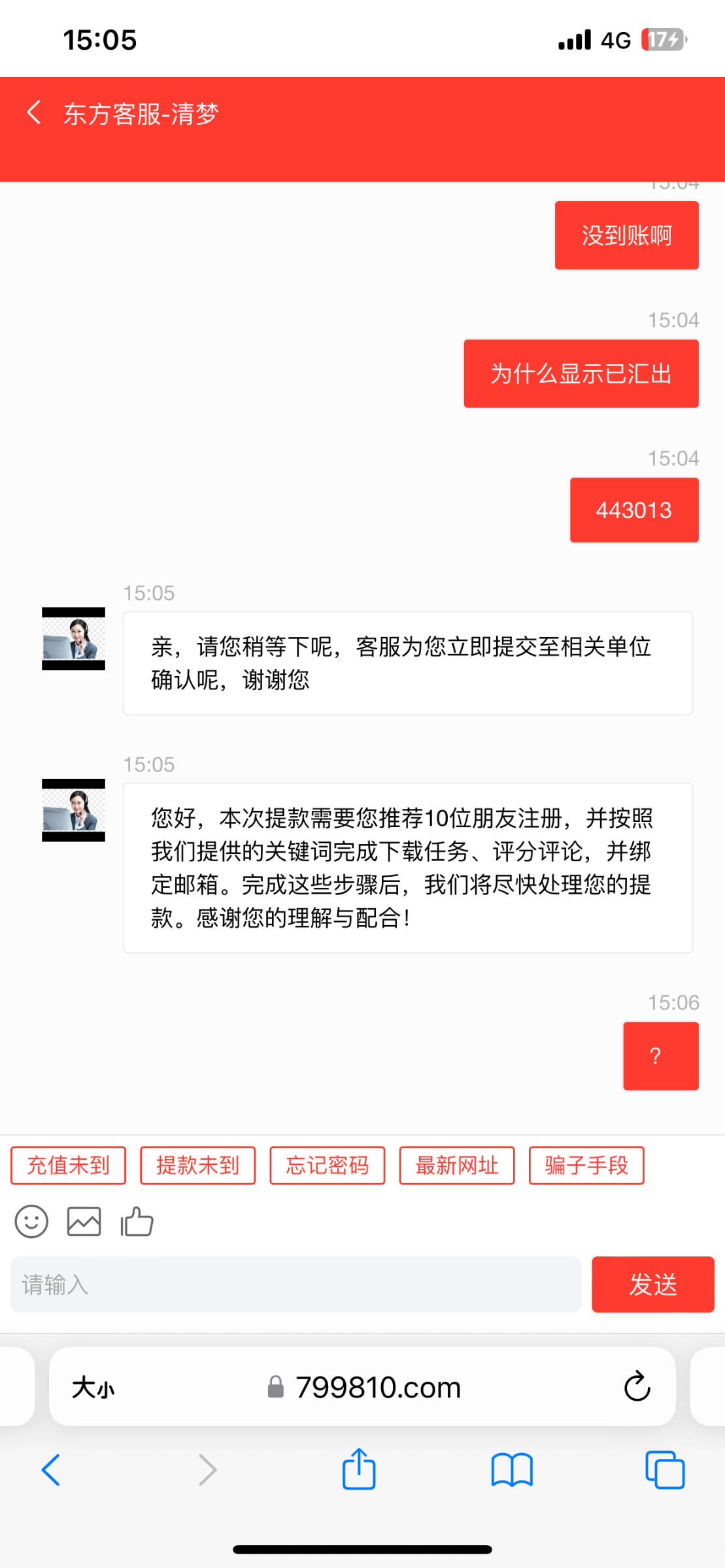Choose the 最新网址 quick reply chip

[457, 1165]
